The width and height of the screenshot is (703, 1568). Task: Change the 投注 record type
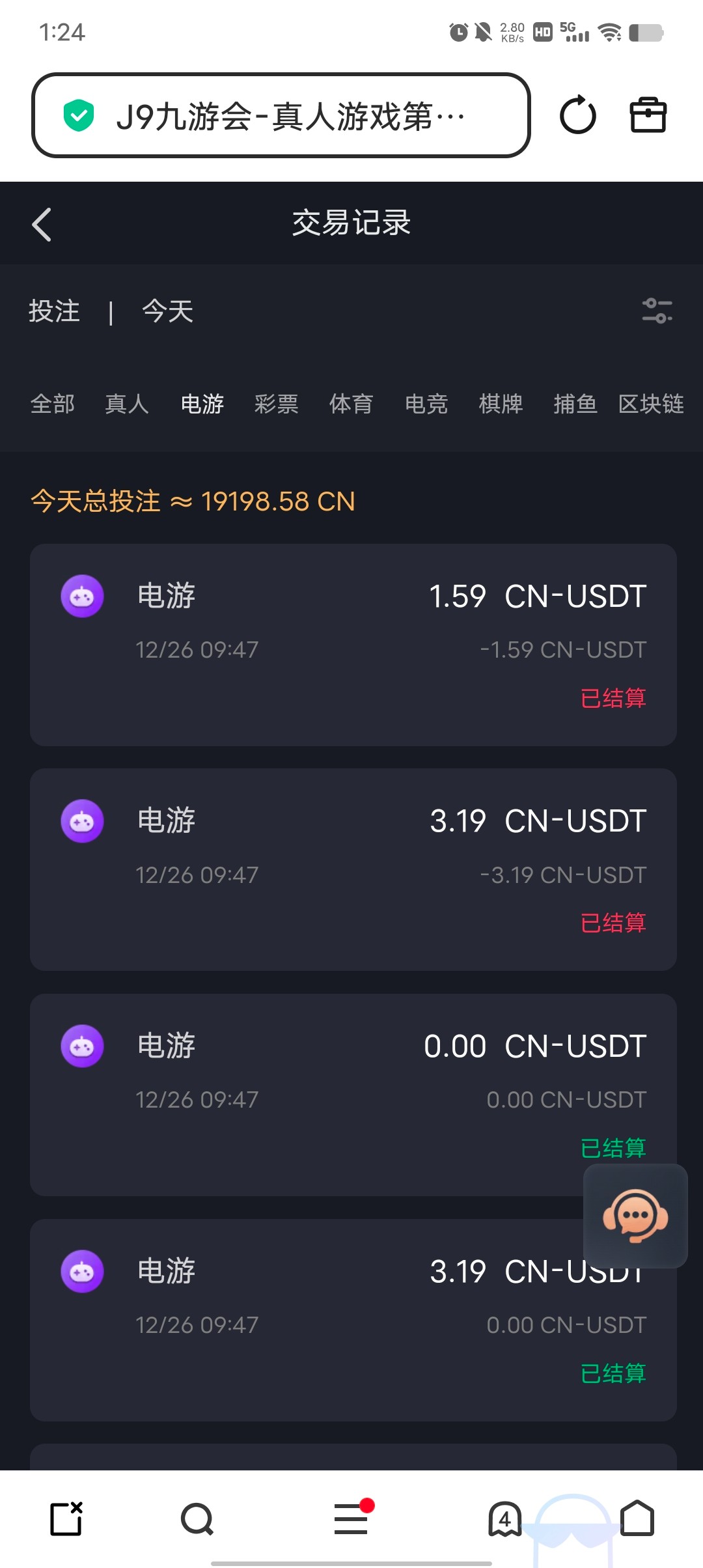click(x=54, y=311)
